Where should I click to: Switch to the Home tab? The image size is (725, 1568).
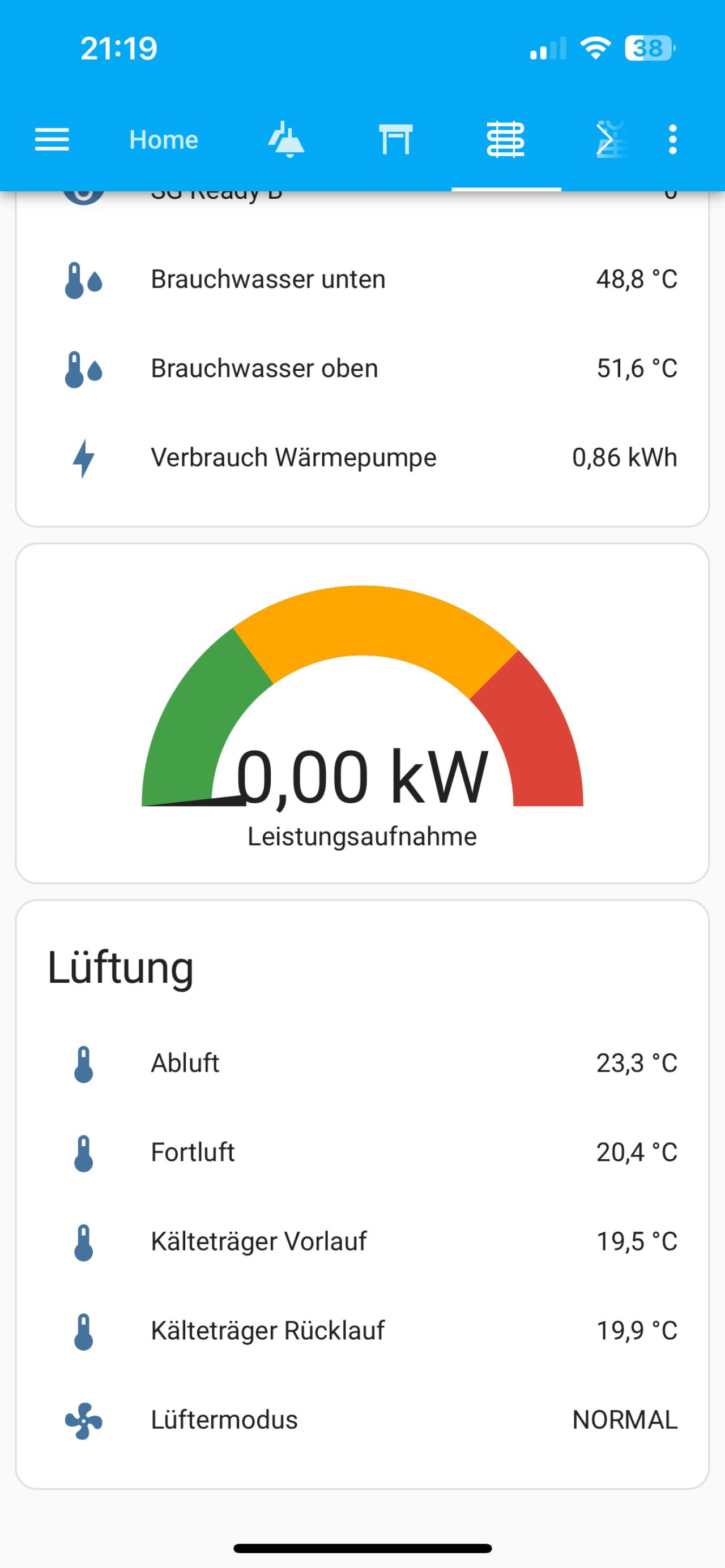163,140
